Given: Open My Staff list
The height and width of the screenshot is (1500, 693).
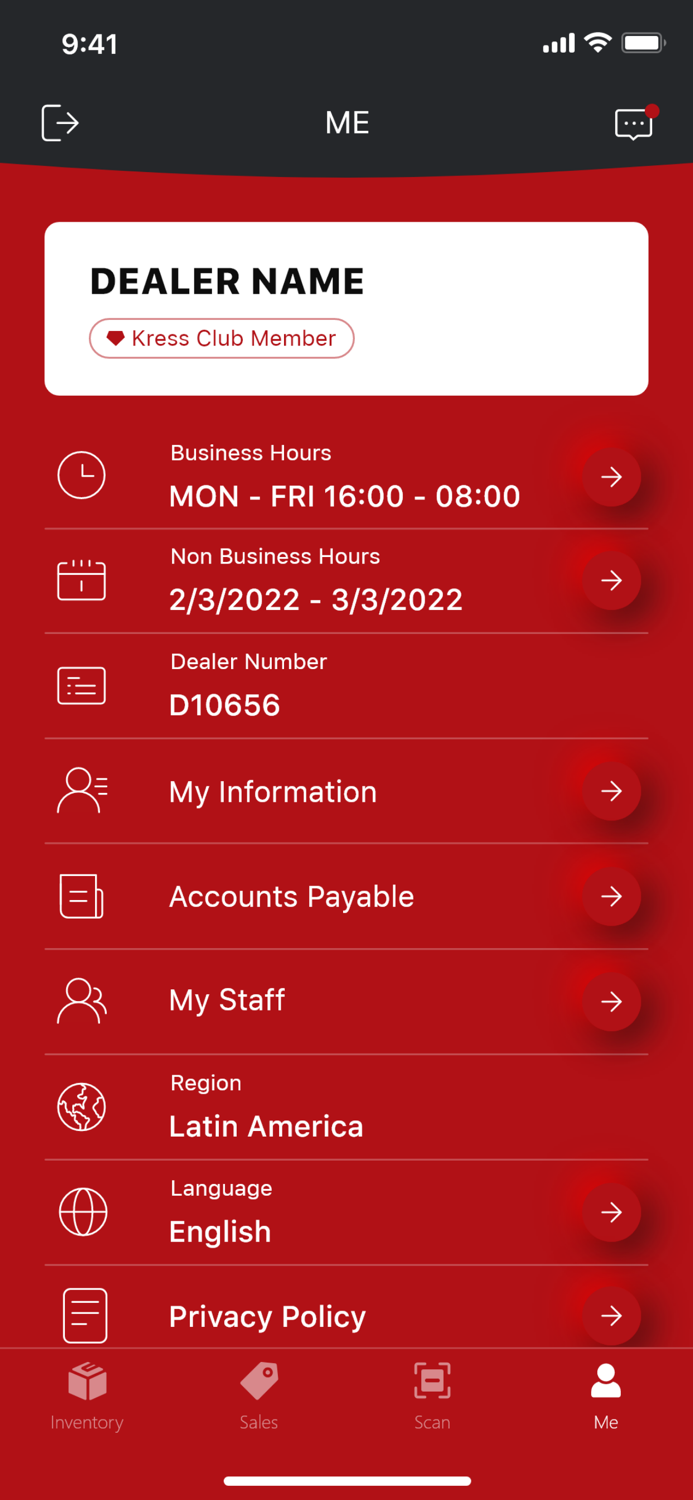Looking at the screenshot, I should [x=611, y=1001].
